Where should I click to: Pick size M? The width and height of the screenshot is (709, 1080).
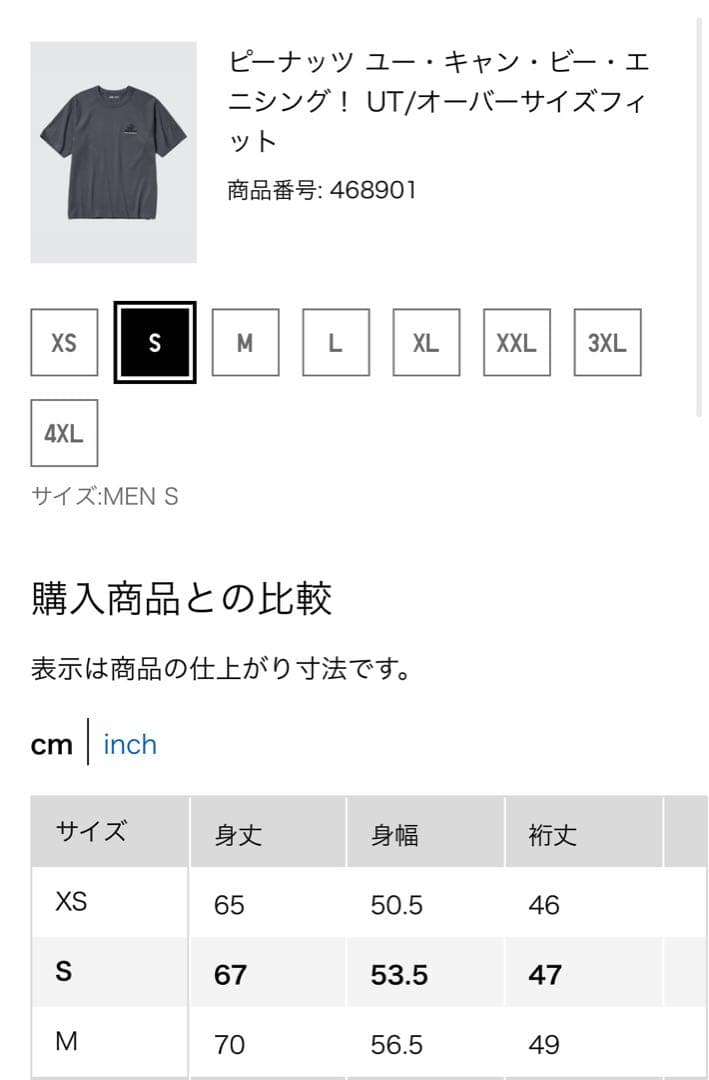(x=245, y=343)
